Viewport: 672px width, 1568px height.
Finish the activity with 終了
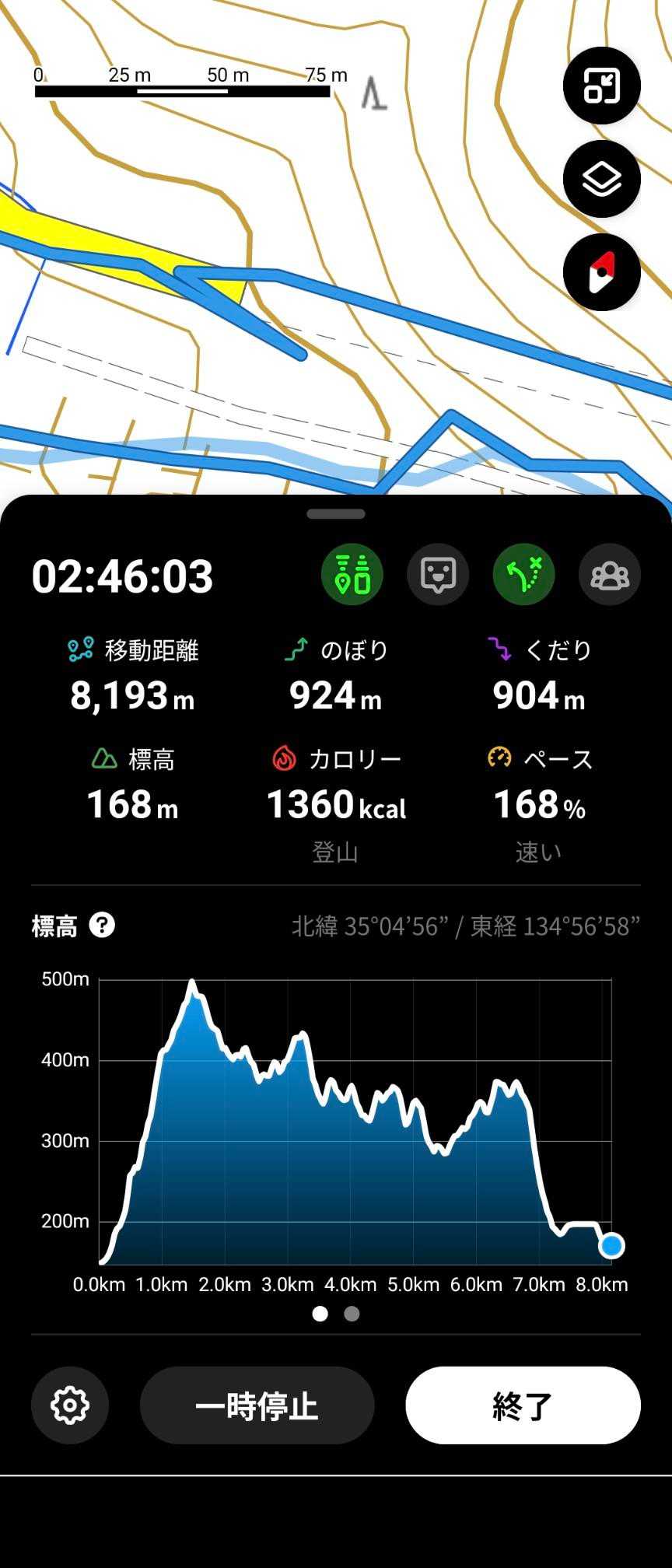click(x=523, y=1405)
